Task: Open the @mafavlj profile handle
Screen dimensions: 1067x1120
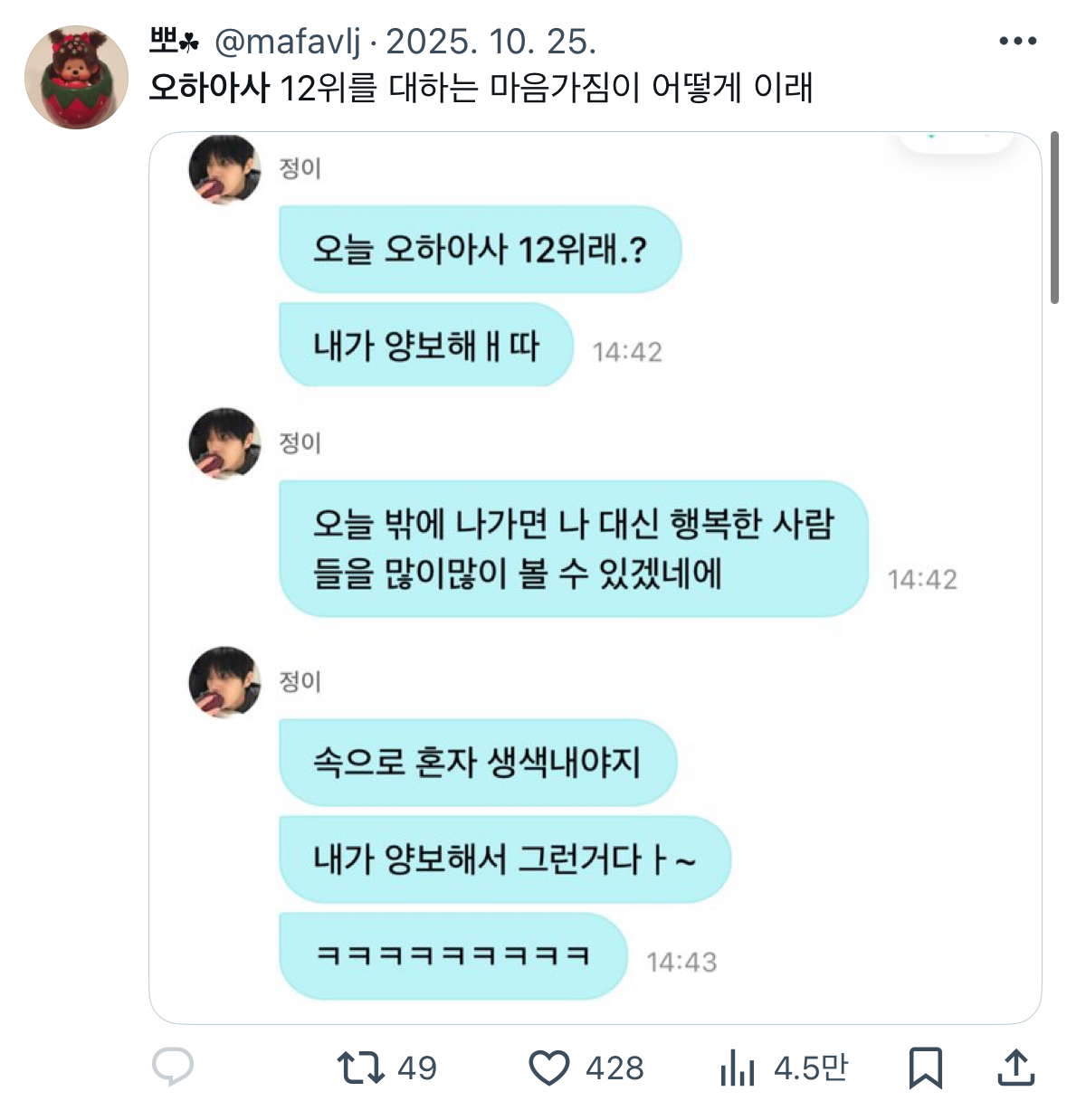Action: click(x=288, y=42)
